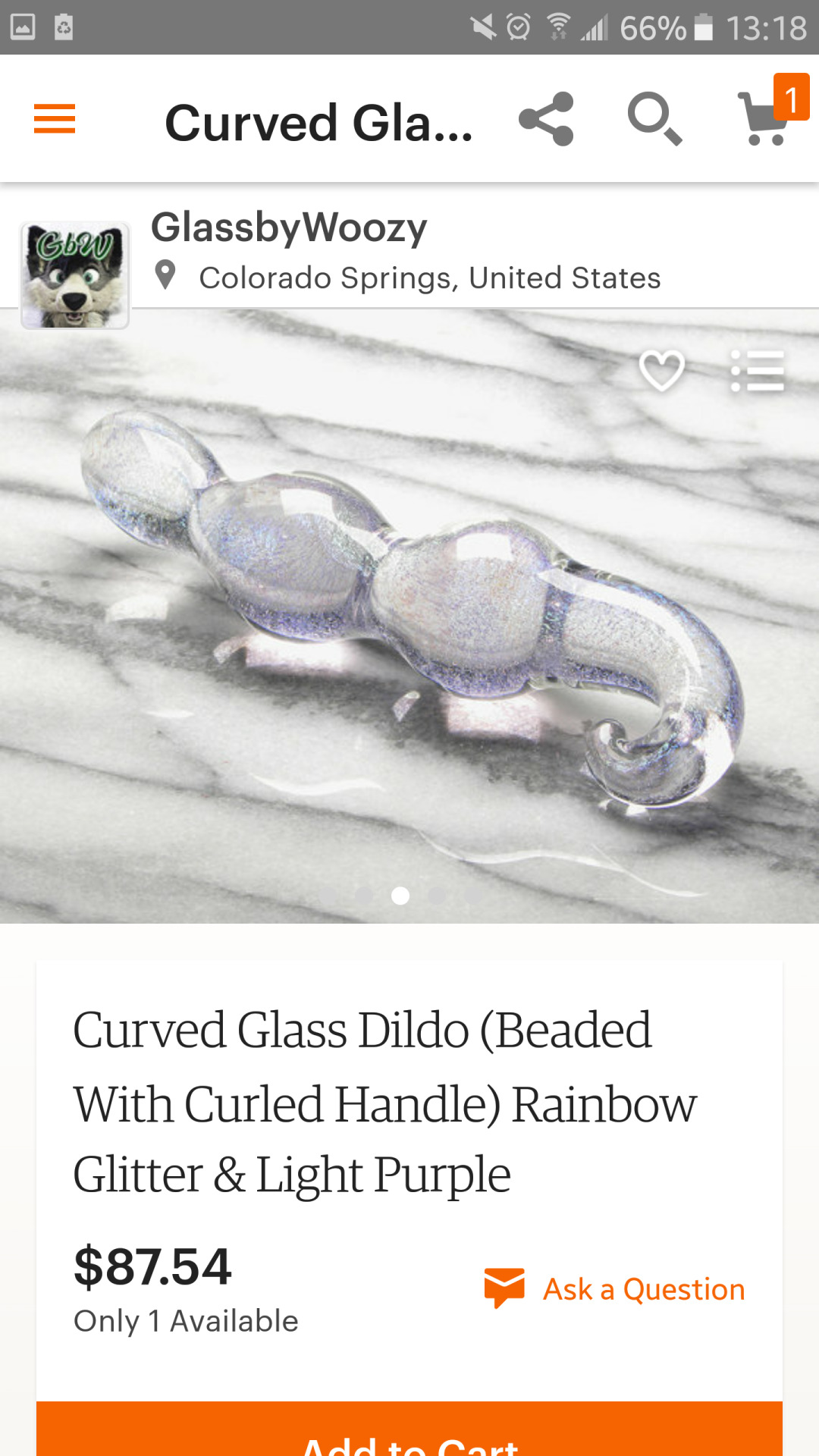Open the GlassbyWoozy shop profile

pos(288,227)
